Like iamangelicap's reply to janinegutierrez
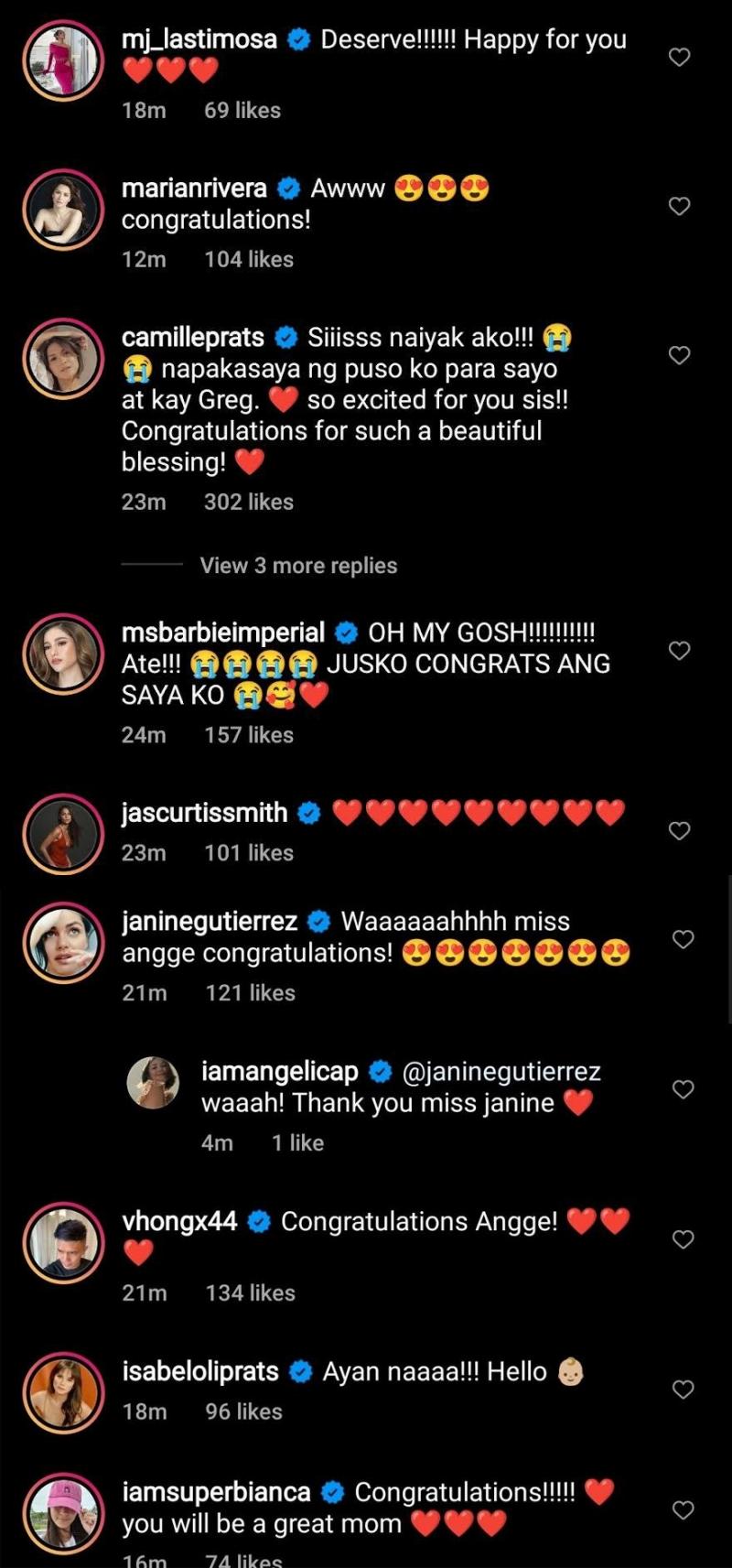 (x=683, y=1089)
